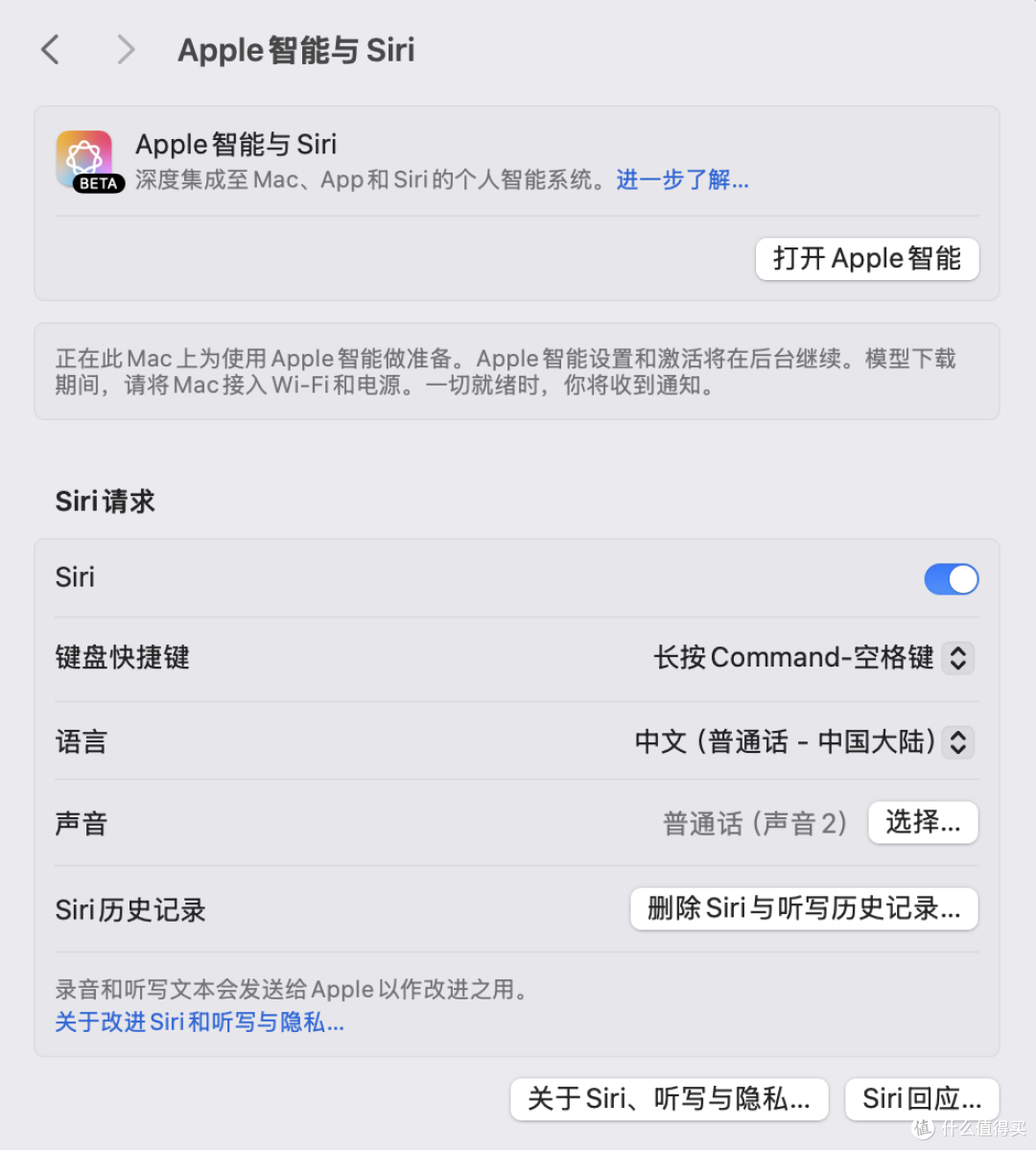This screenshot has height=1150, width=1036.
Task: Click the Apple 智能与 Siri page title
Action: (x=295, y=50)
